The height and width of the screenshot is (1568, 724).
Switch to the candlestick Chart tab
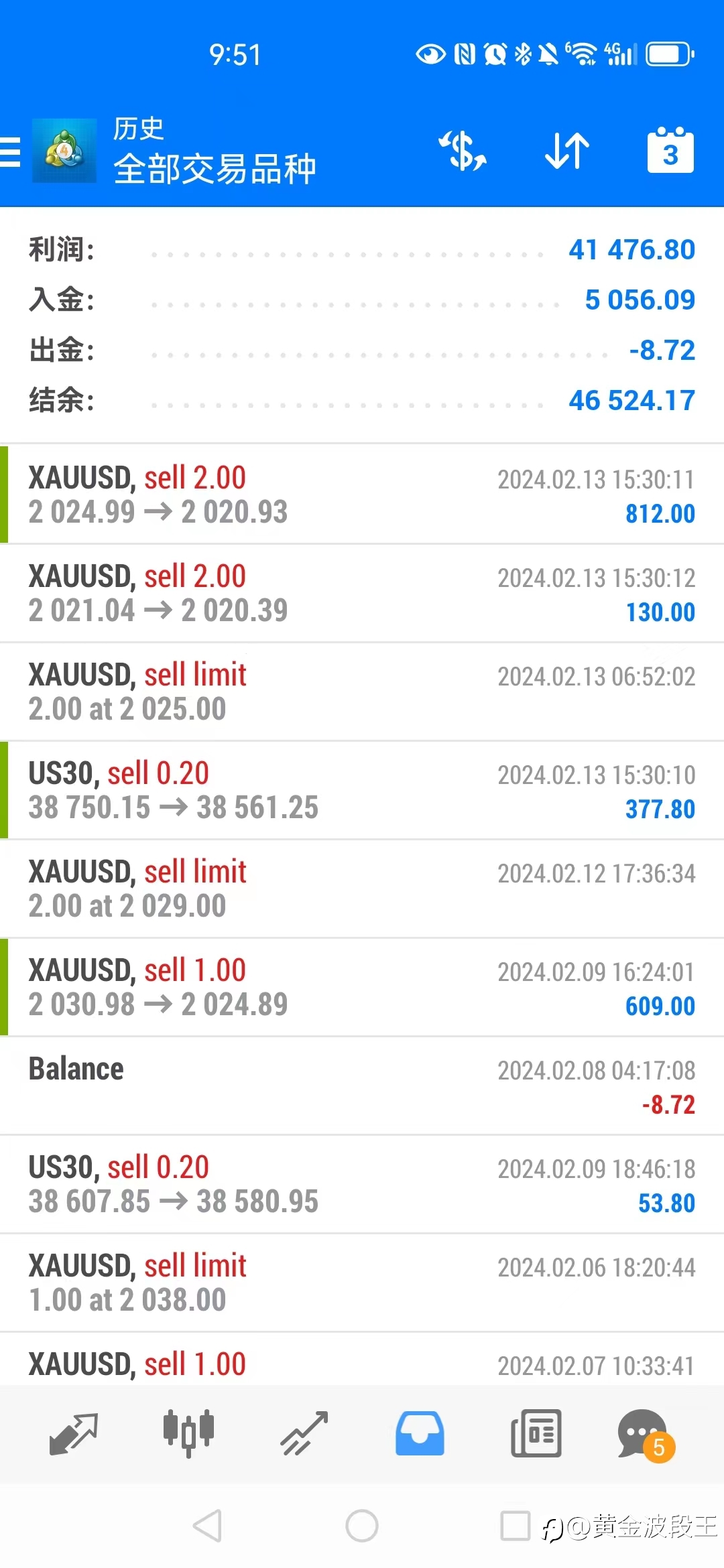pos(188,1434)
